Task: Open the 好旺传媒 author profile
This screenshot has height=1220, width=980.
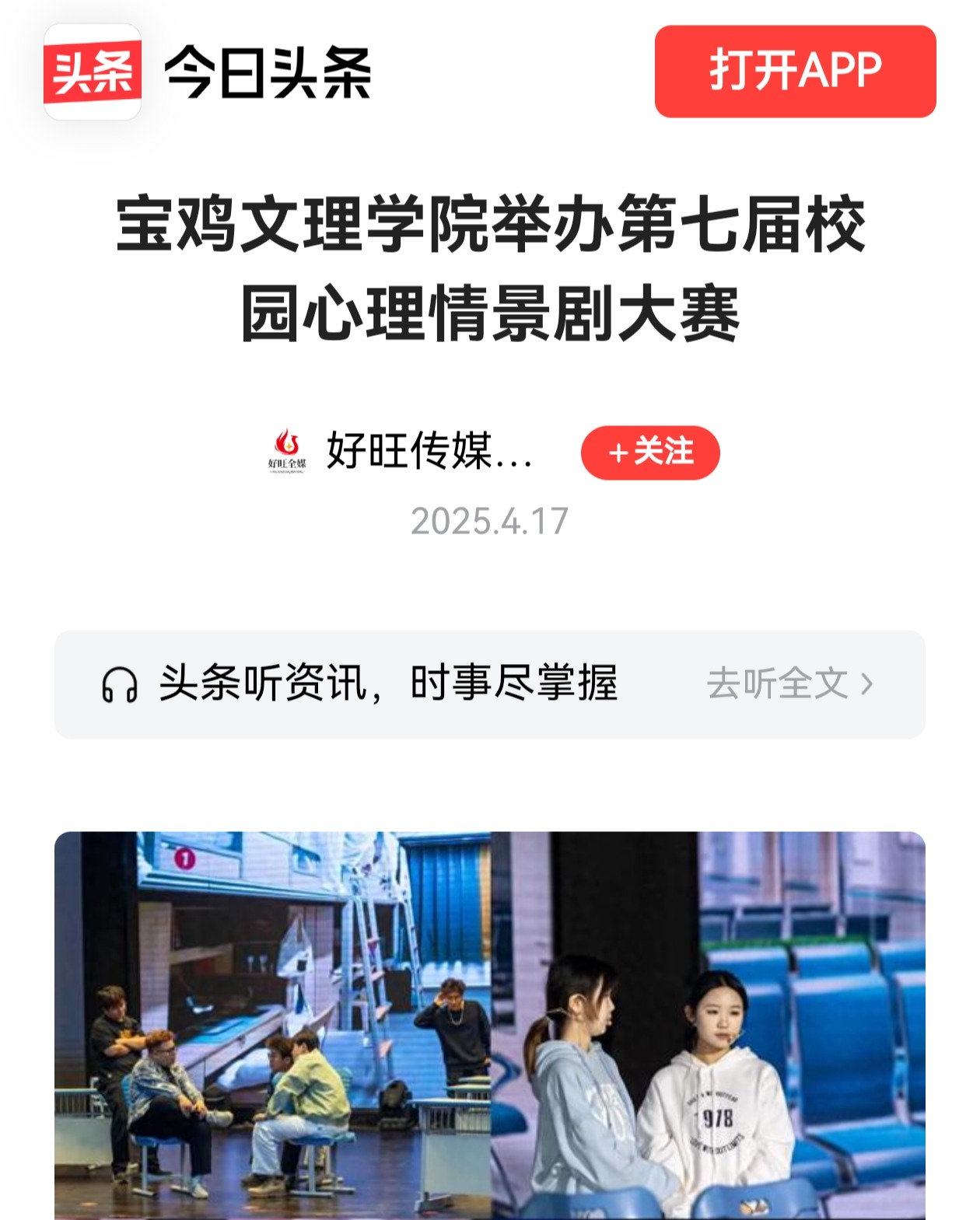Action: click(428, 451)
